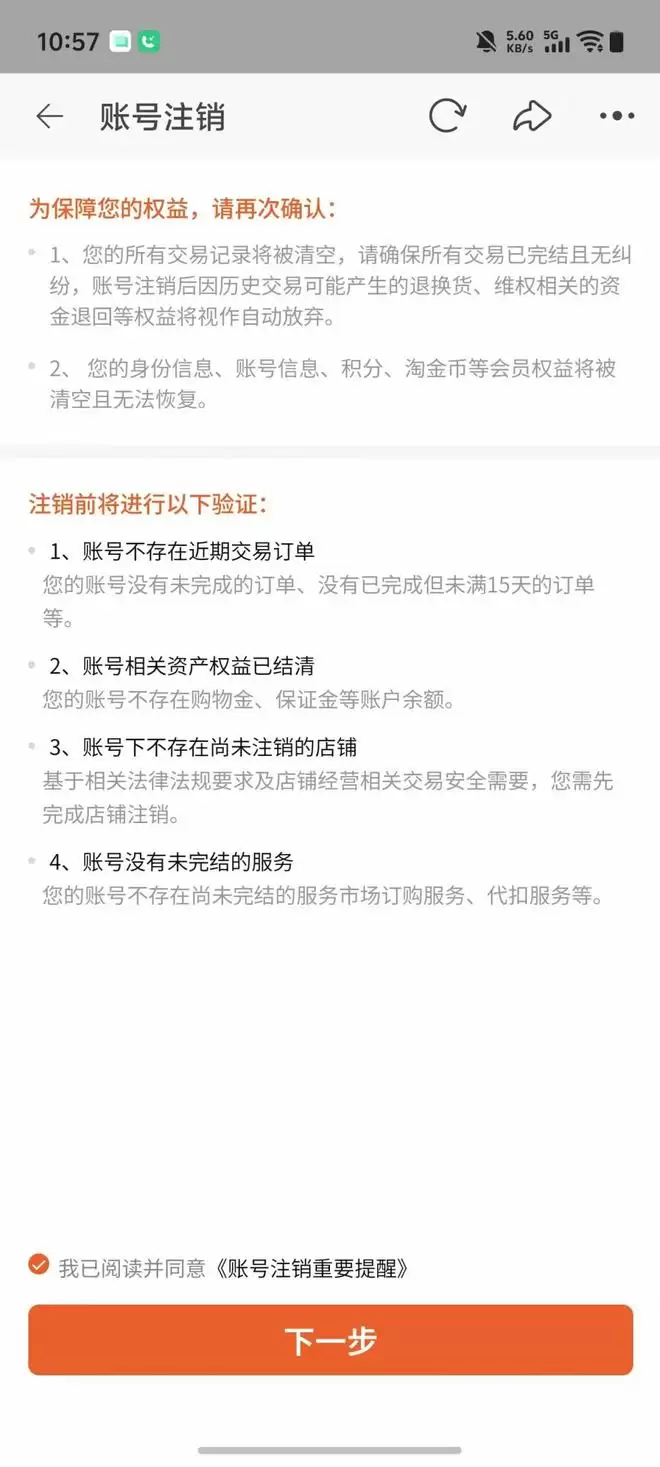Go back from 账号注销 page
The image size is (660, 1467).
(49, 117)
